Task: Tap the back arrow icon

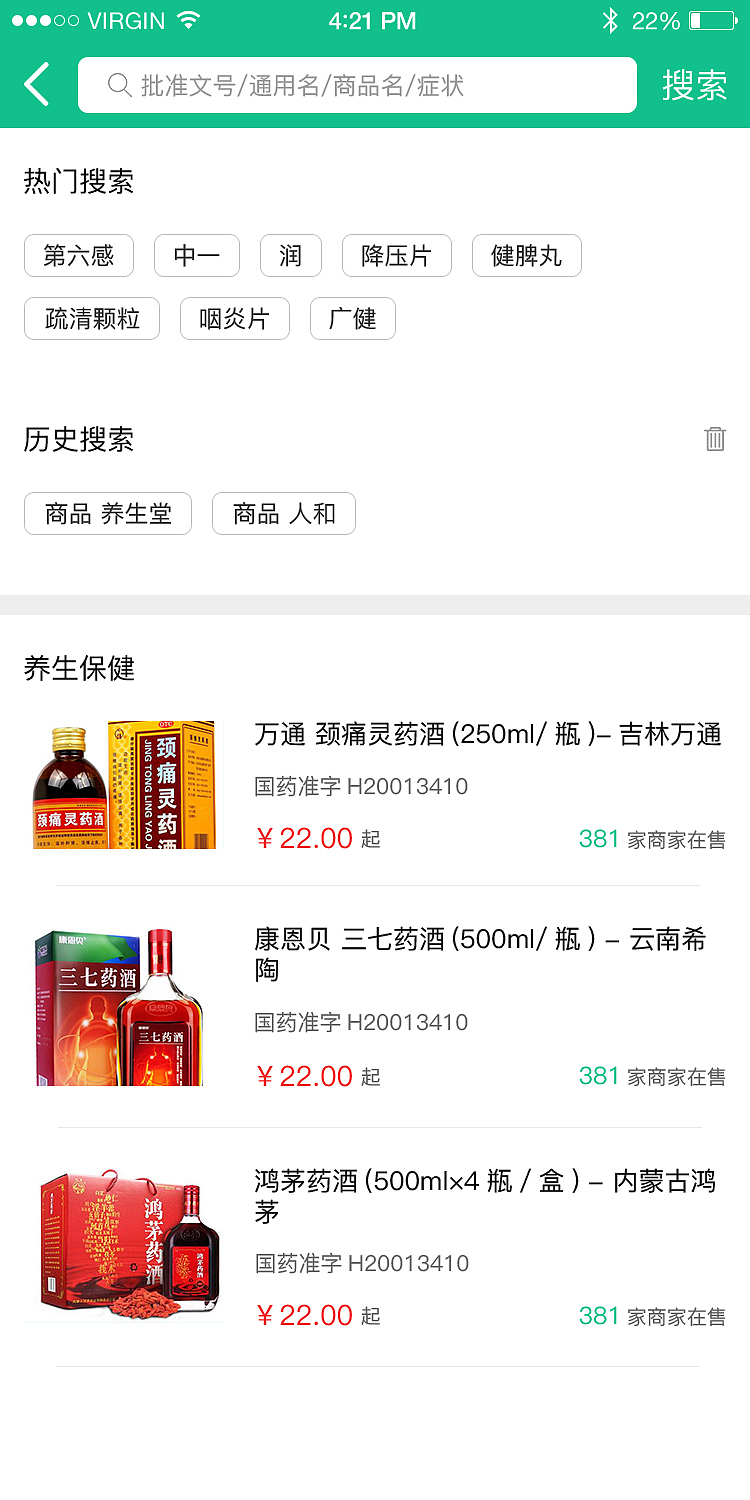Action: pyautogui.click(x=37, y=85)
